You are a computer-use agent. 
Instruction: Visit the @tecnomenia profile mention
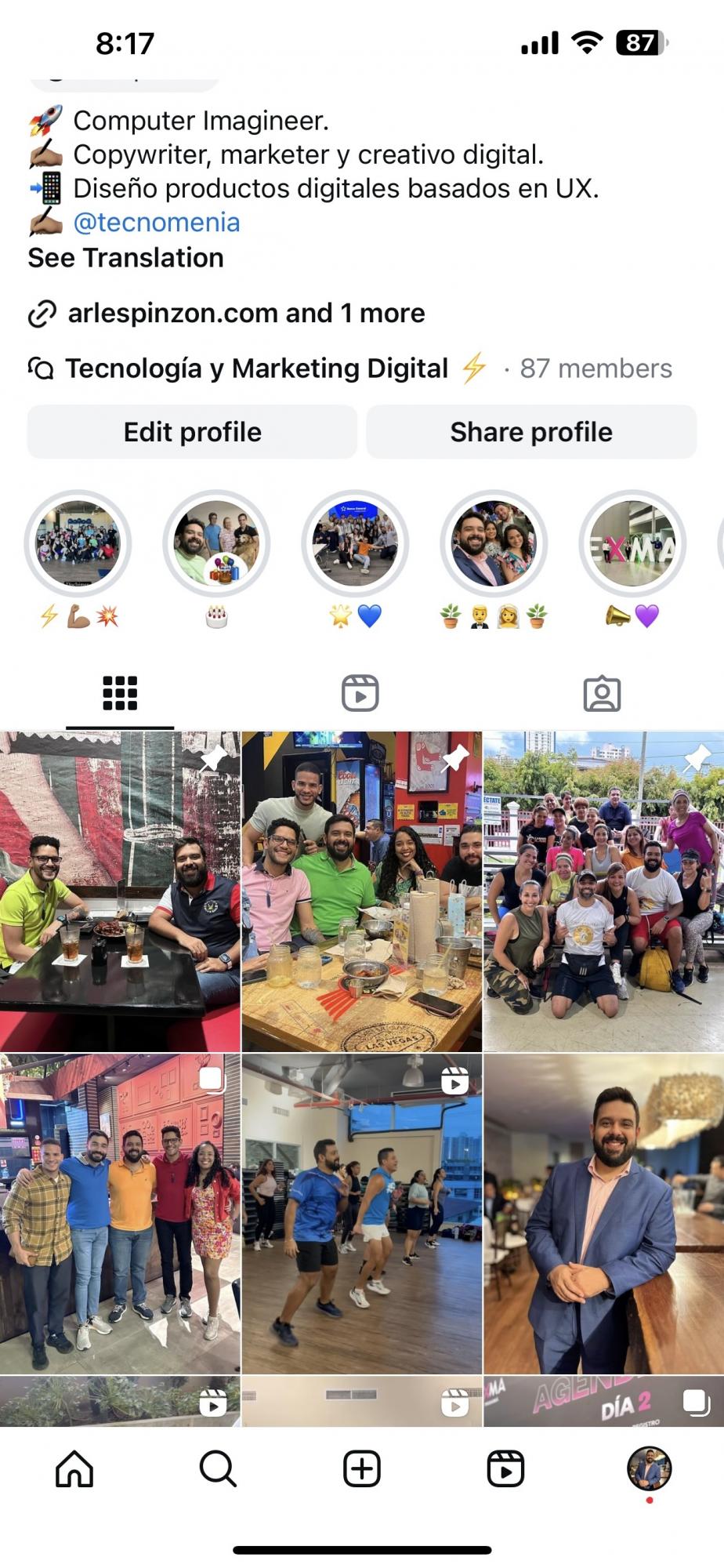point(156,222)
